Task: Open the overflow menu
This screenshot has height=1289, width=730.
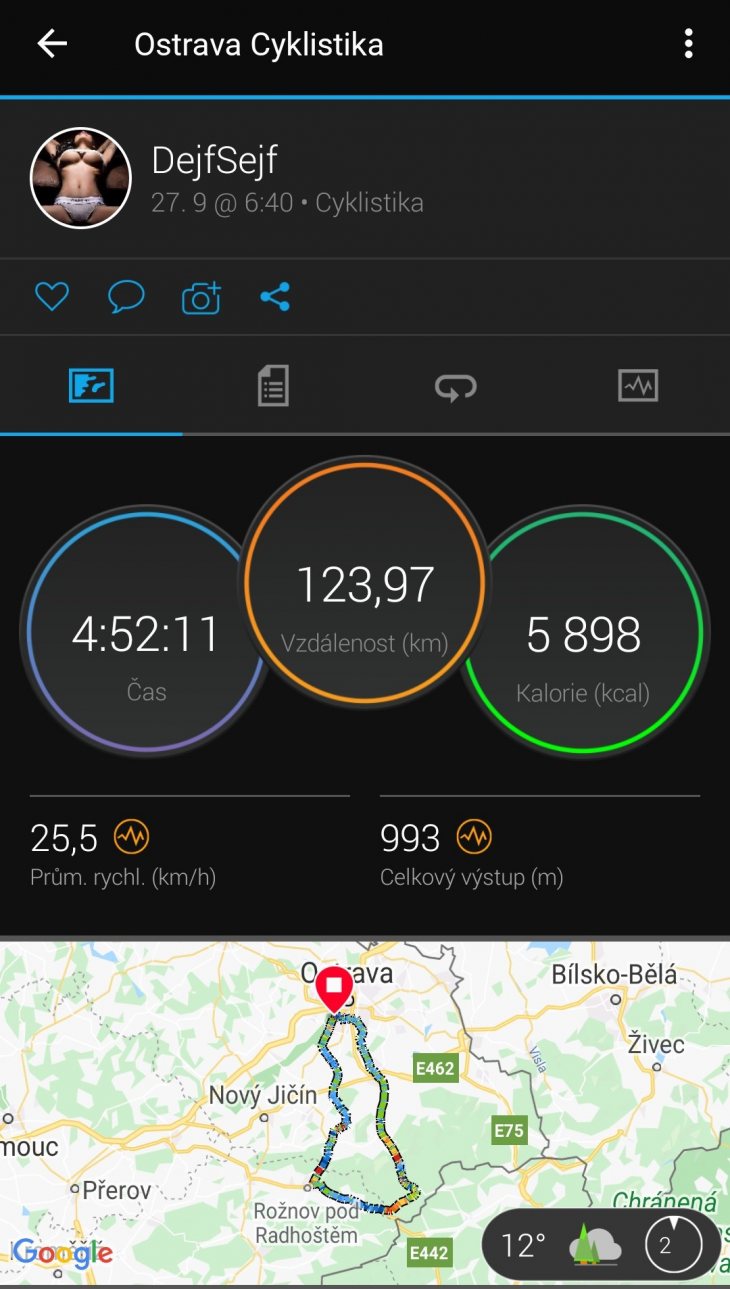Action: click(688, 44)
